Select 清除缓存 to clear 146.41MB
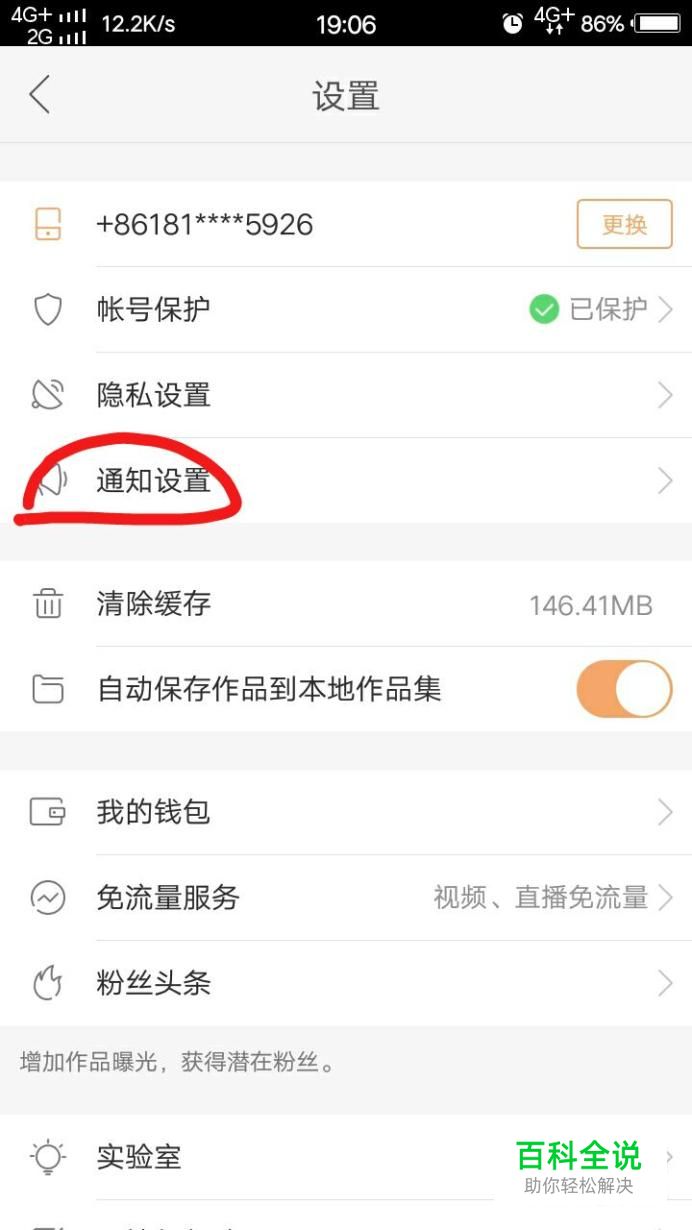The width and height of the screenshot is (692, 1230). click(x=345, y=604)
